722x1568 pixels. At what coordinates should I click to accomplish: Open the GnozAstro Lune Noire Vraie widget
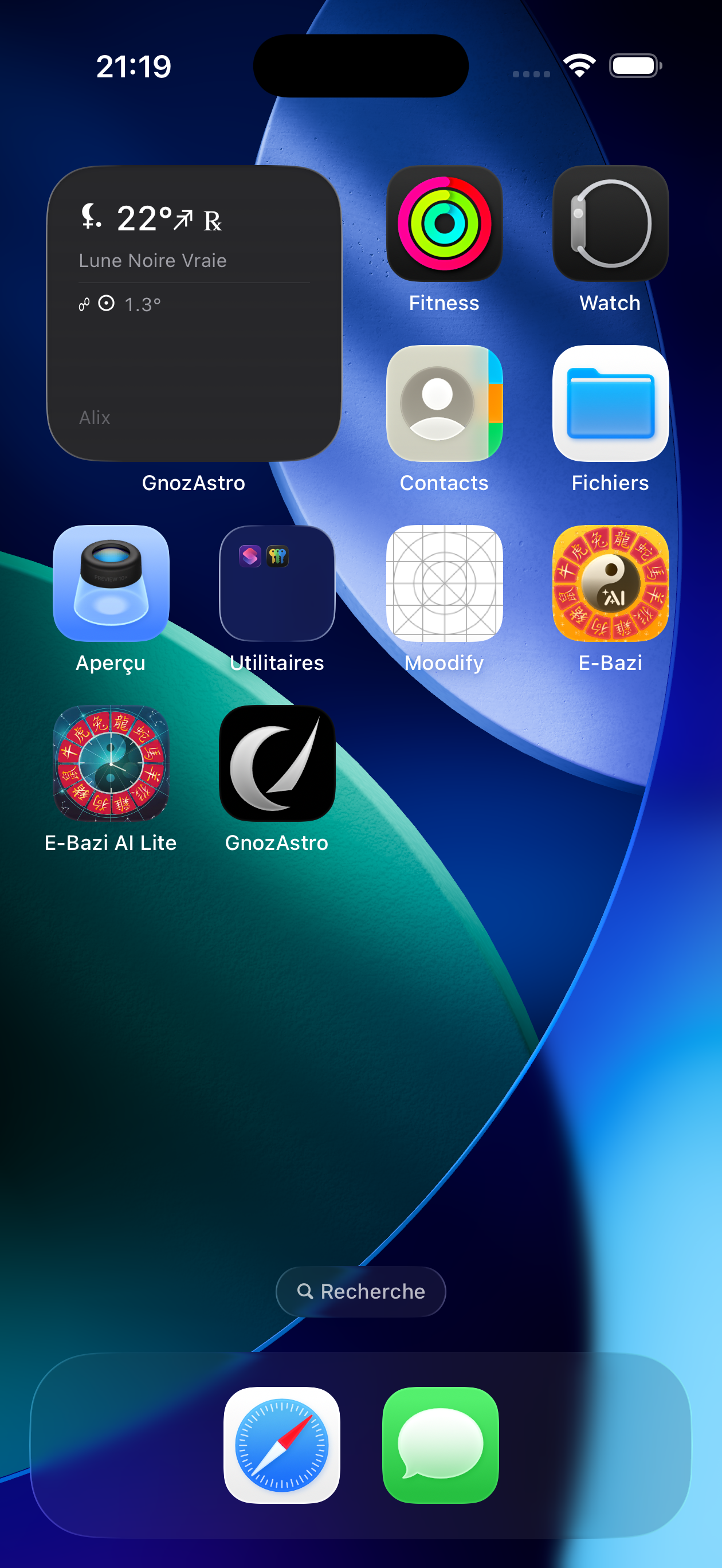tap(194, 313)
